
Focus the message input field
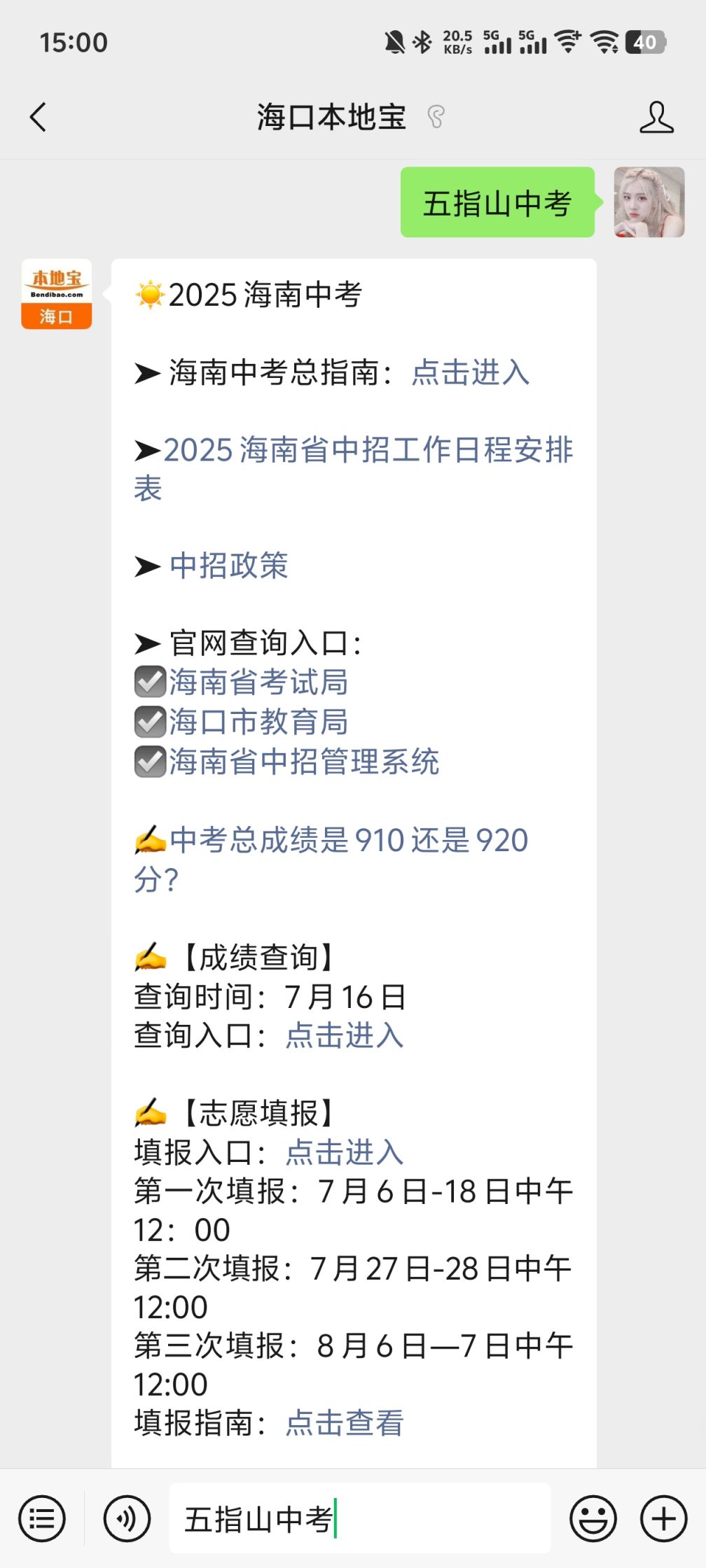(x=360, y=1519)
